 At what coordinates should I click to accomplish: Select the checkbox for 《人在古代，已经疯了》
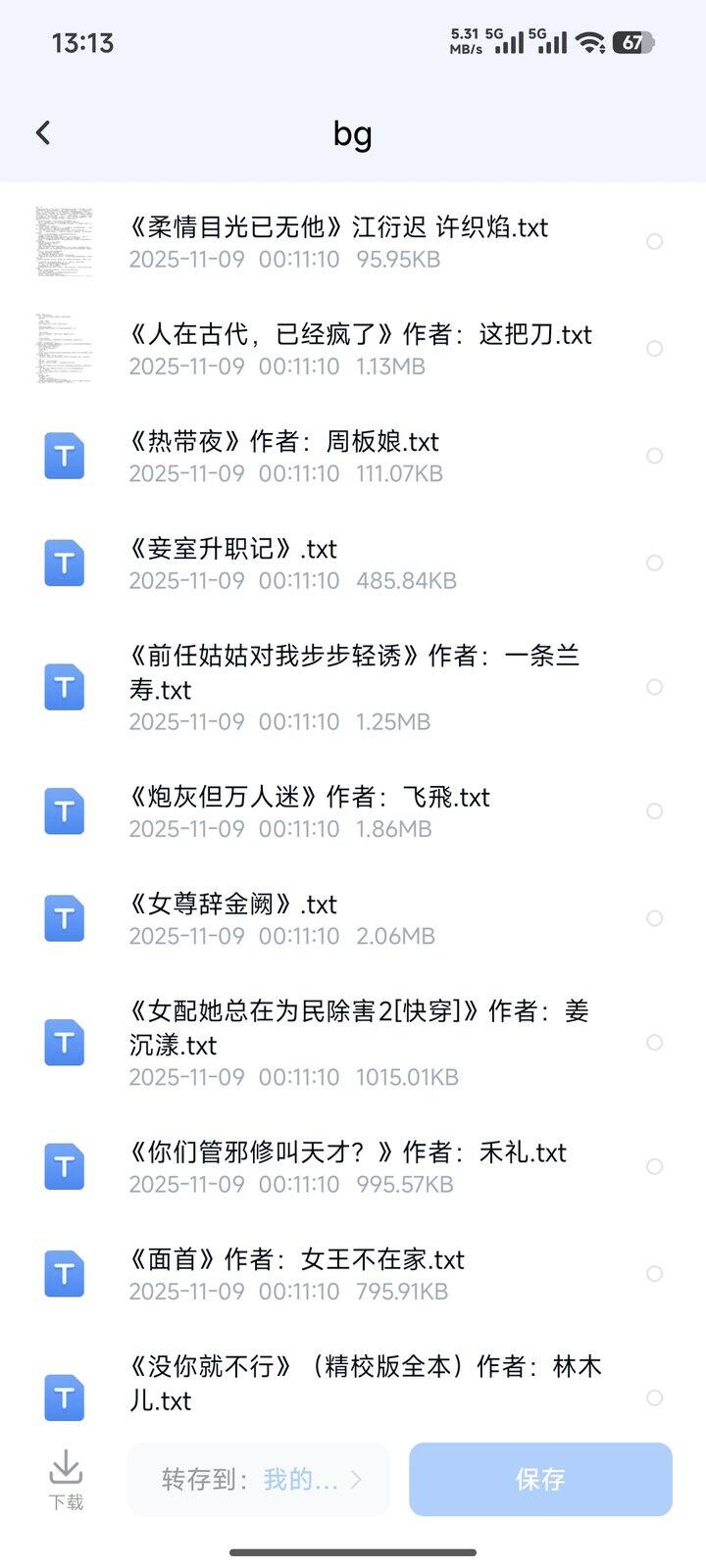coord(654,349)
